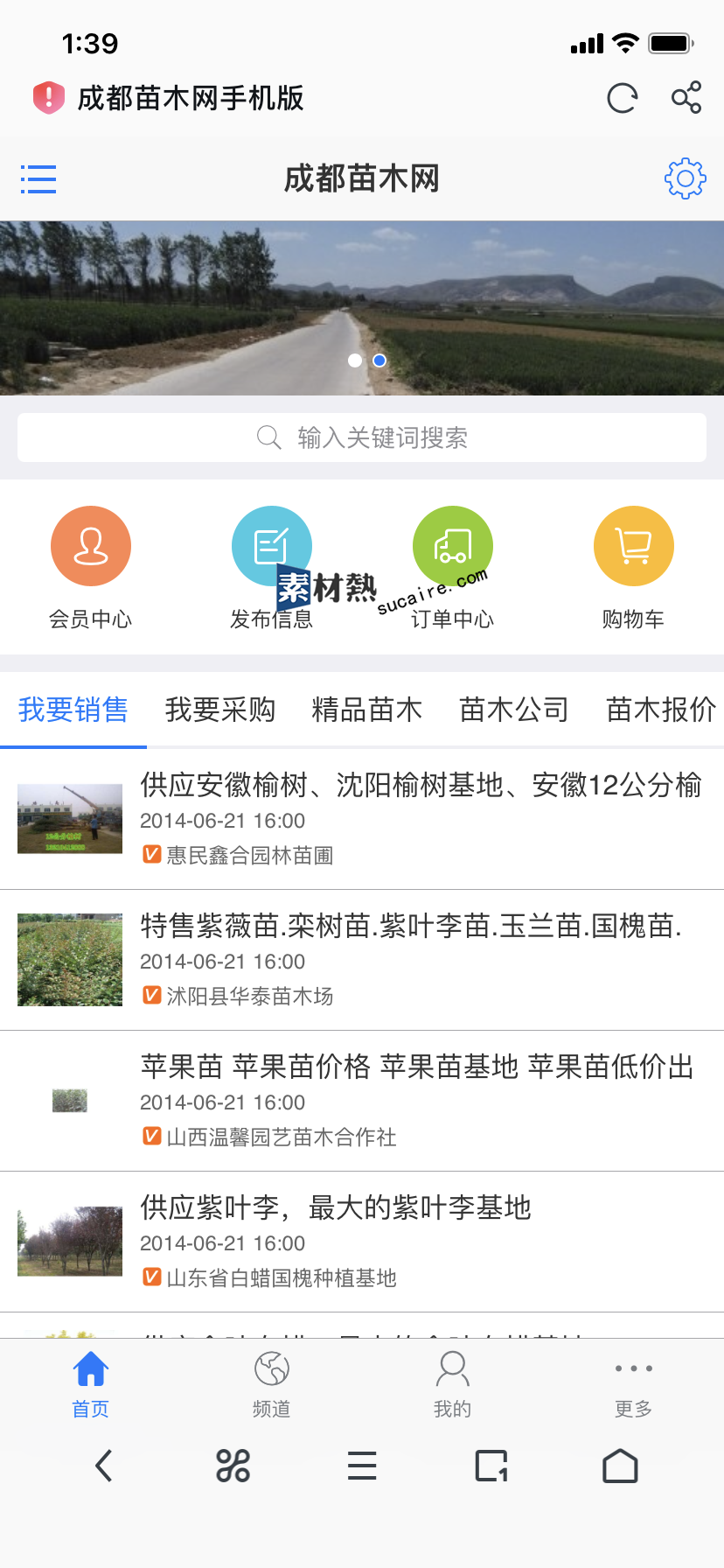
Task: Share this page via the share icon
Action: pyautogui.click(x=686, y=98)
